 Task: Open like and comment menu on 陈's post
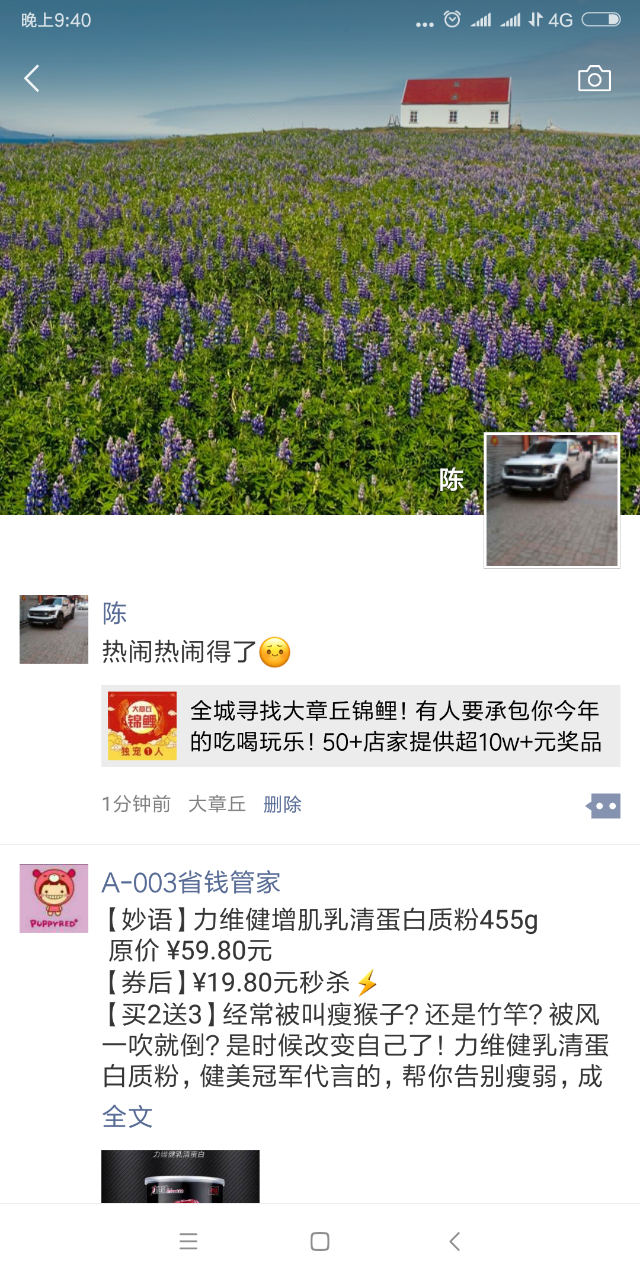[604, 805]
